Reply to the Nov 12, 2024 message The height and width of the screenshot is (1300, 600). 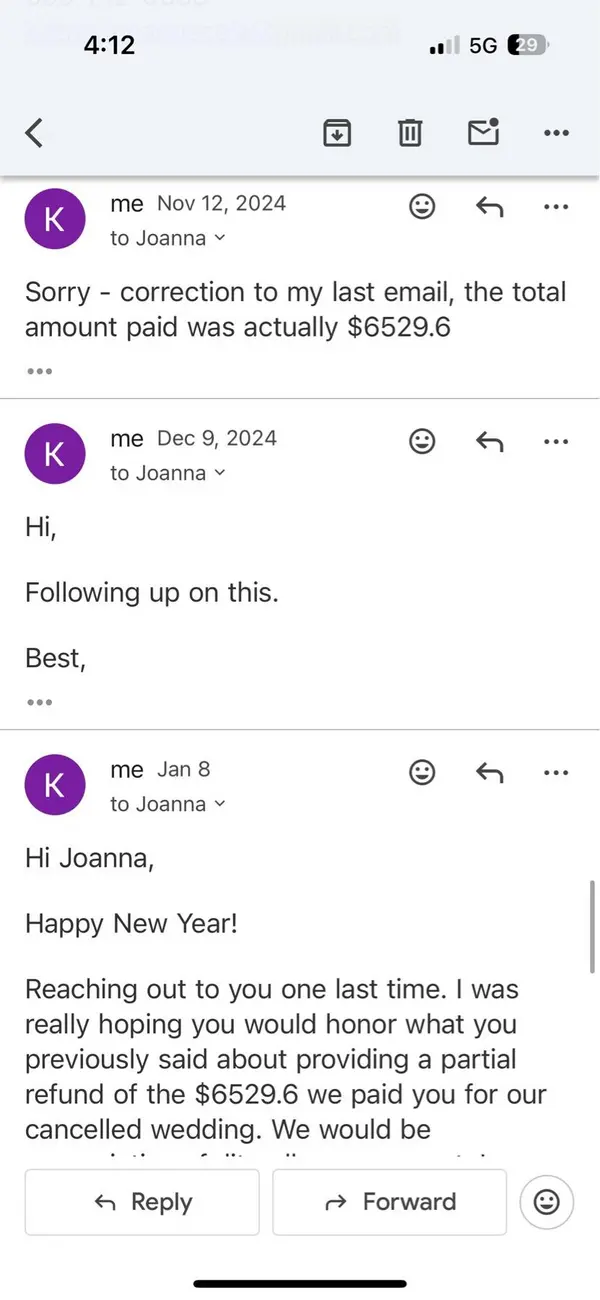(489, 207)
